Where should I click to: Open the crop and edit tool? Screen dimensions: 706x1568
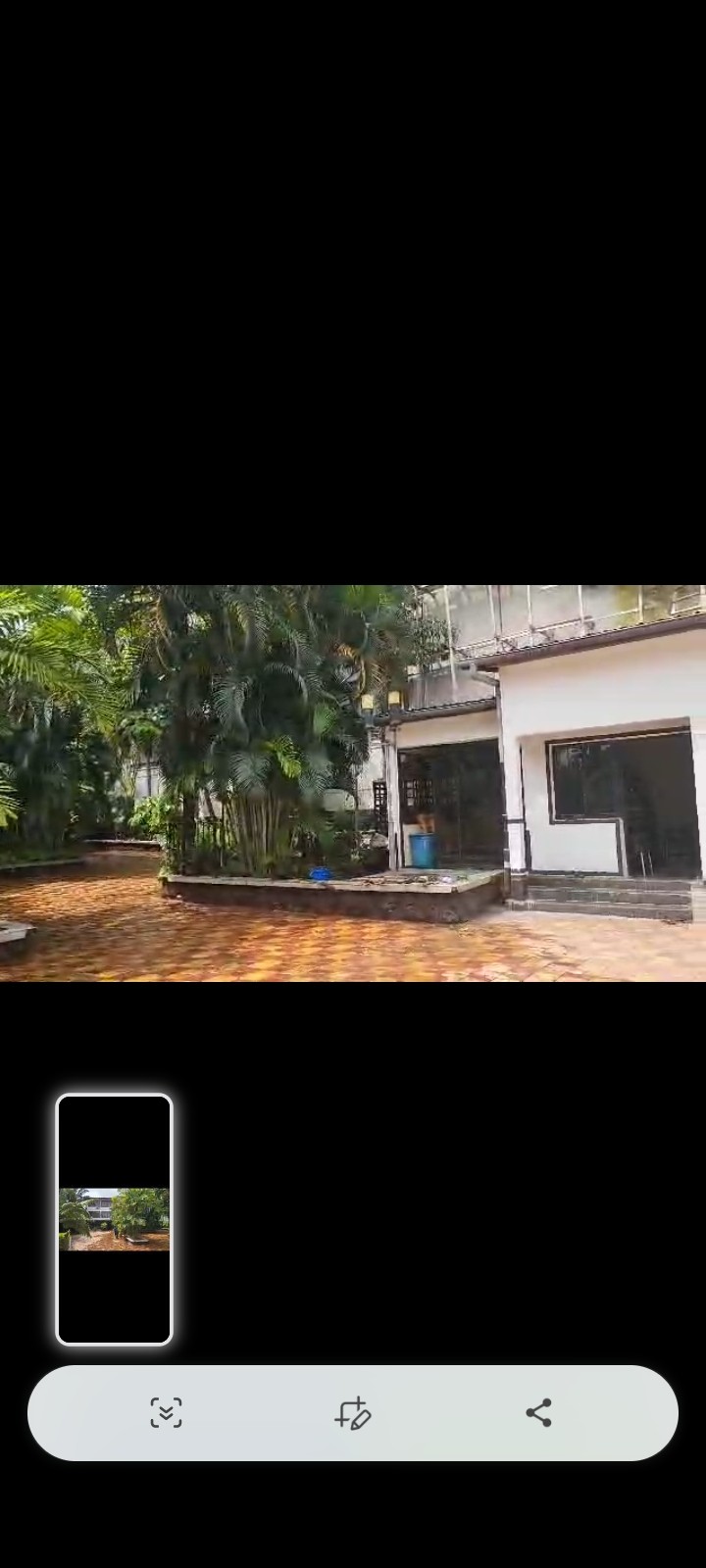352,1412
